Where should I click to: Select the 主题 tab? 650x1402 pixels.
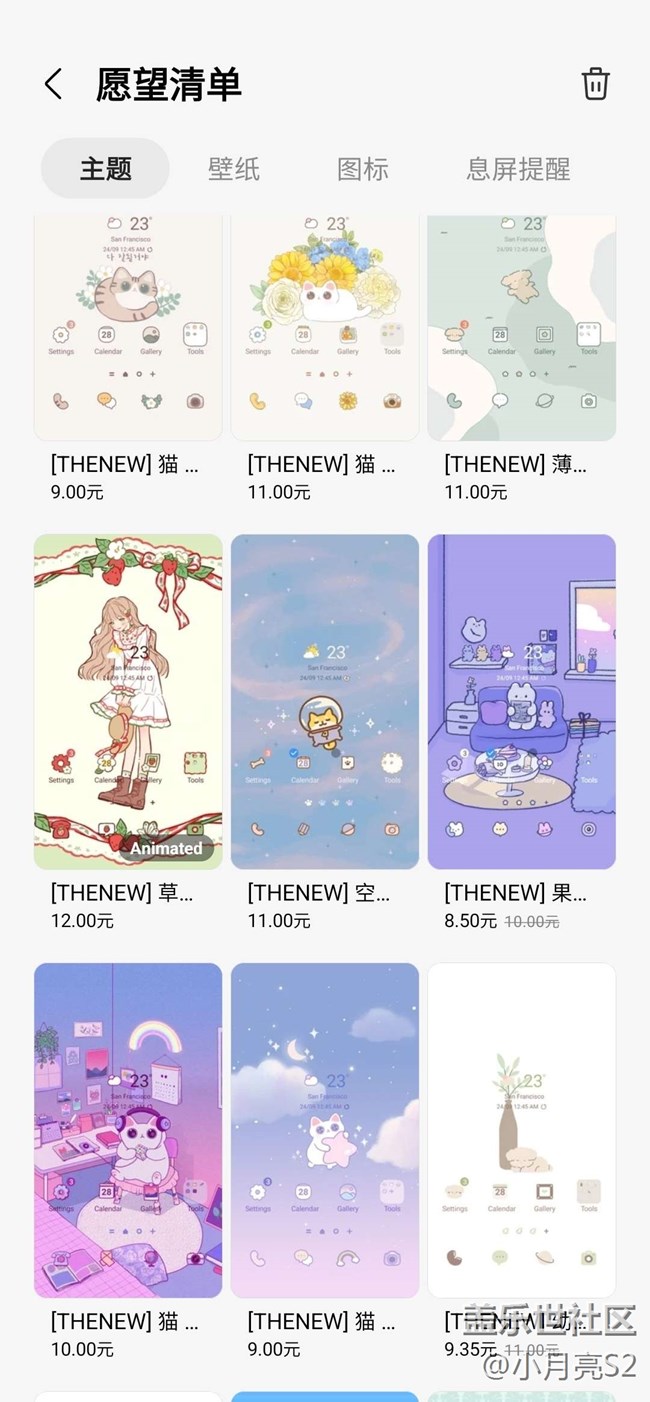point(105,169)
